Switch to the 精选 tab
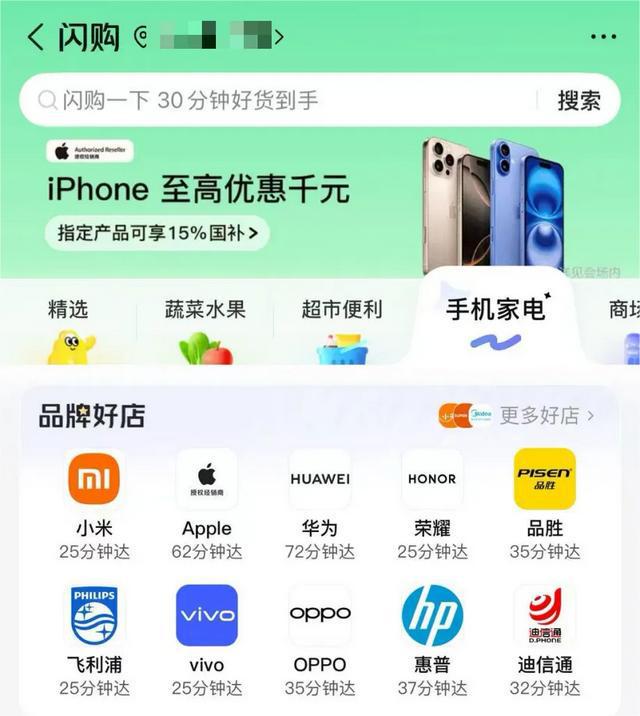The width and height of the screenshot is (640, 716). 69,310
